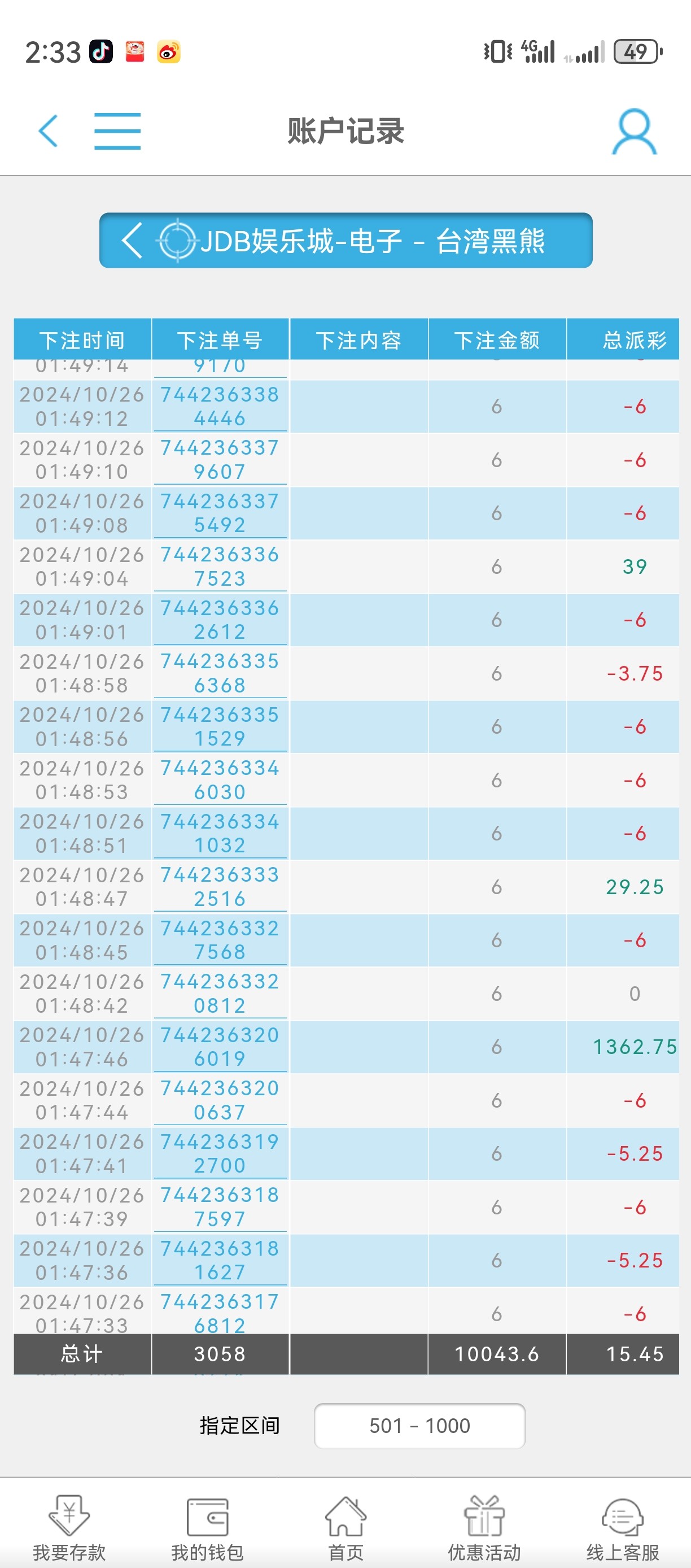691x1568 pixels.
Task: Go to the 首页 tab
Action: (x=345, y=1528)
